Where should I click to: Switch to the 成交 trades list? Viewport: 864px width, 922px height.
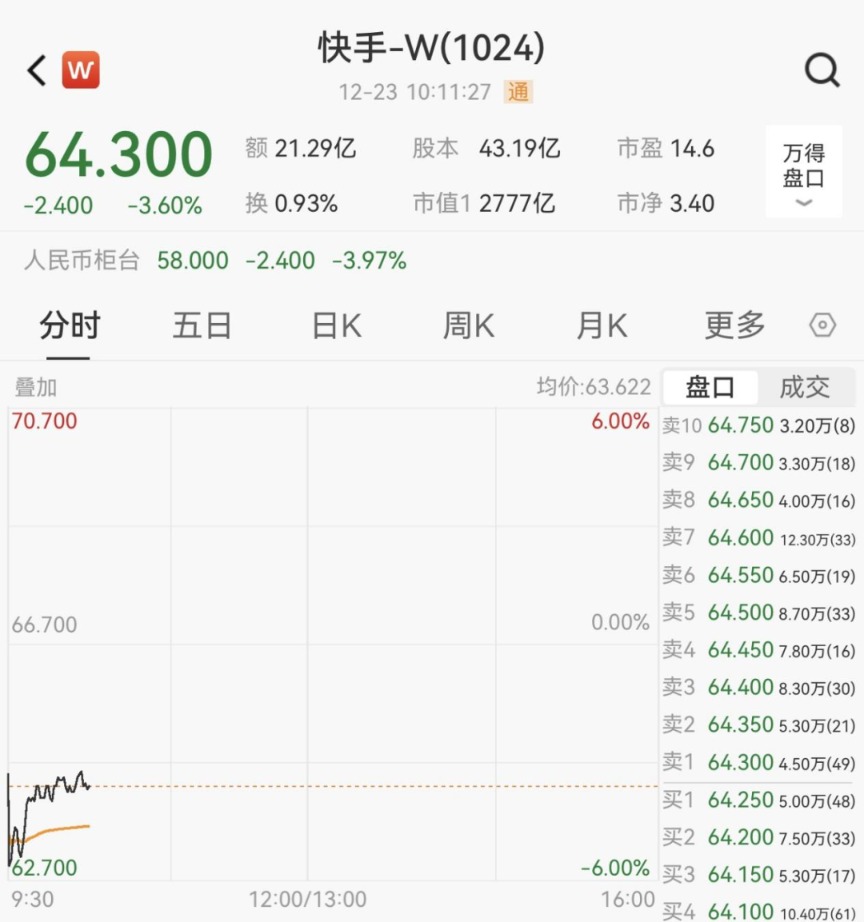tap(805, 387)
